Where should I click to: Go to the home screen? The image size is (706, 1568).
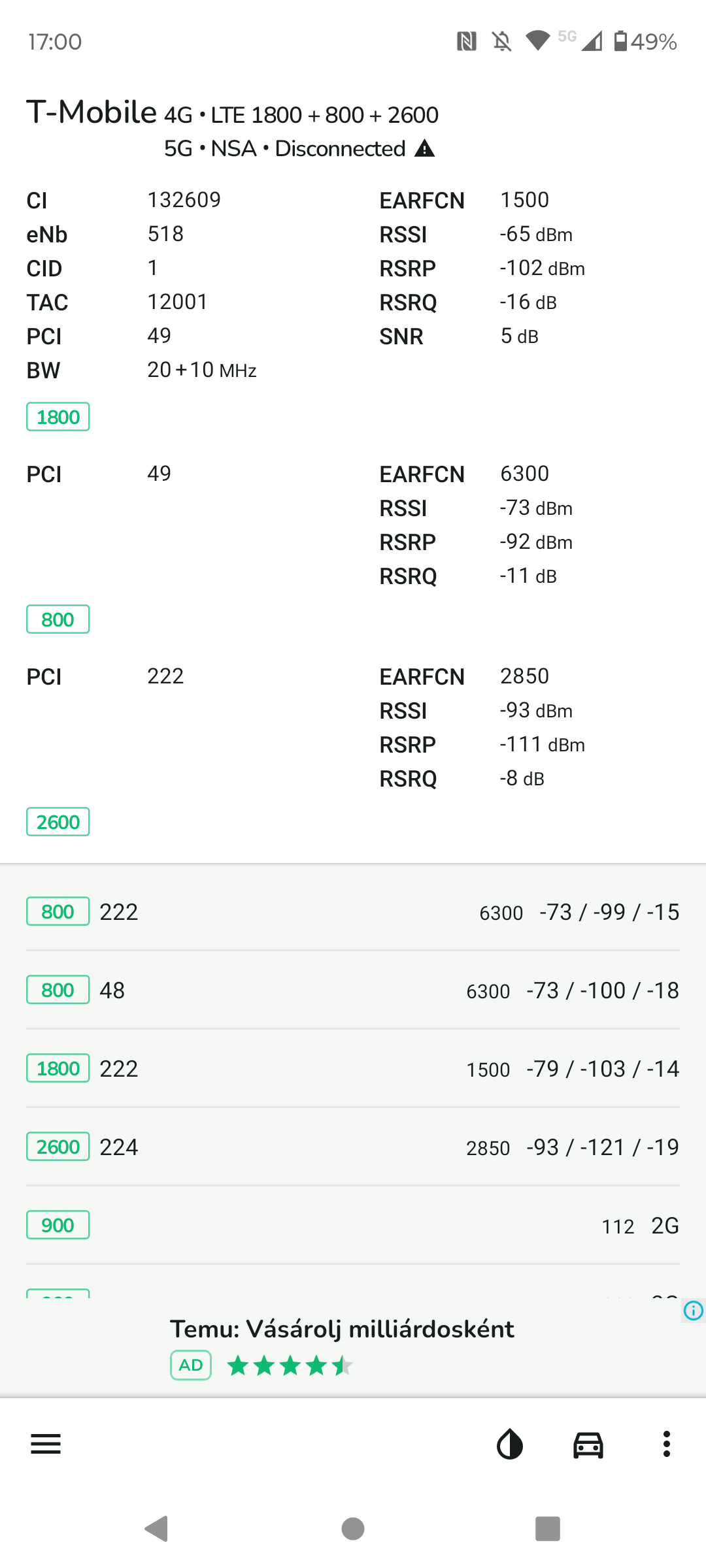[353, 1529]
